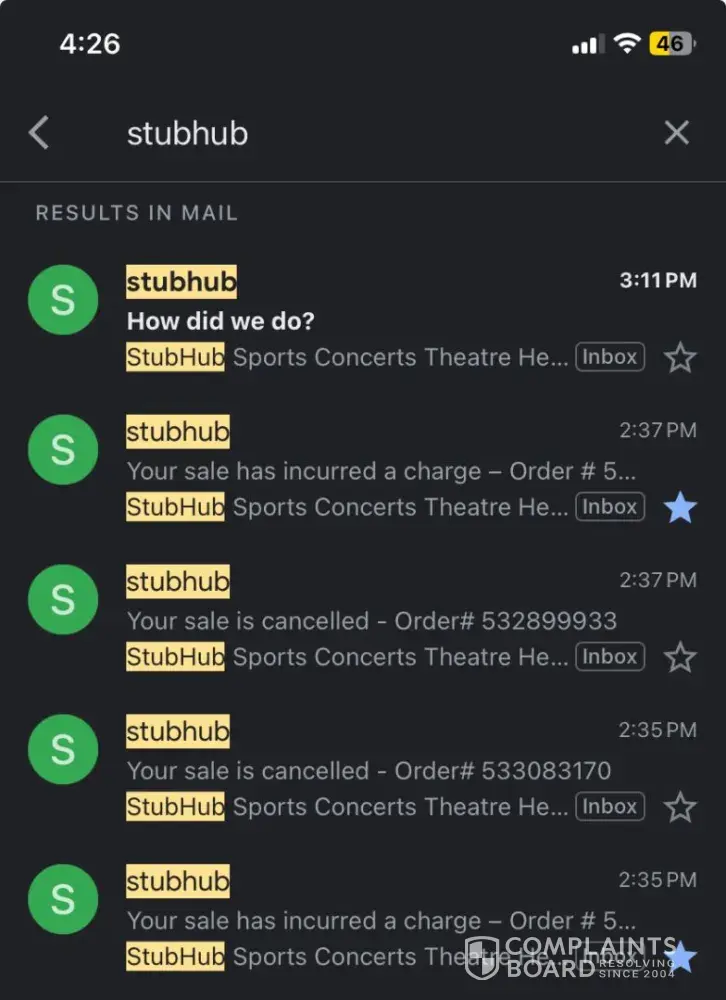The width and height of the screenshot is (726, 1000).
Task: Open the 2:37 PM incurred a charge email
Action: 380,471
